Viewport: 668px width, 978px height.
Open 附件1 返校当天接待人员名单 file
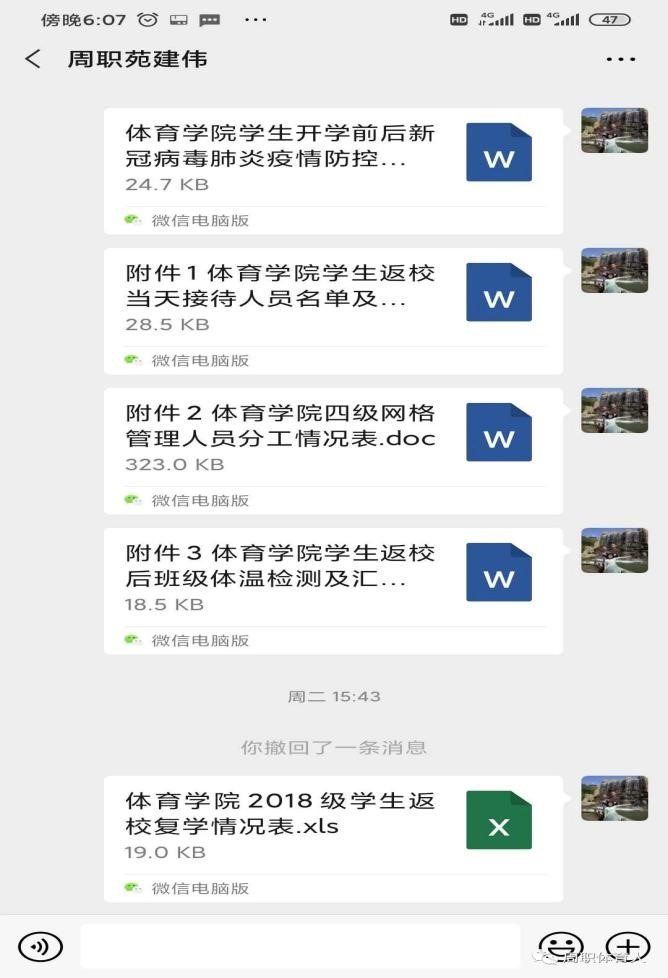[x=333, y=298]
